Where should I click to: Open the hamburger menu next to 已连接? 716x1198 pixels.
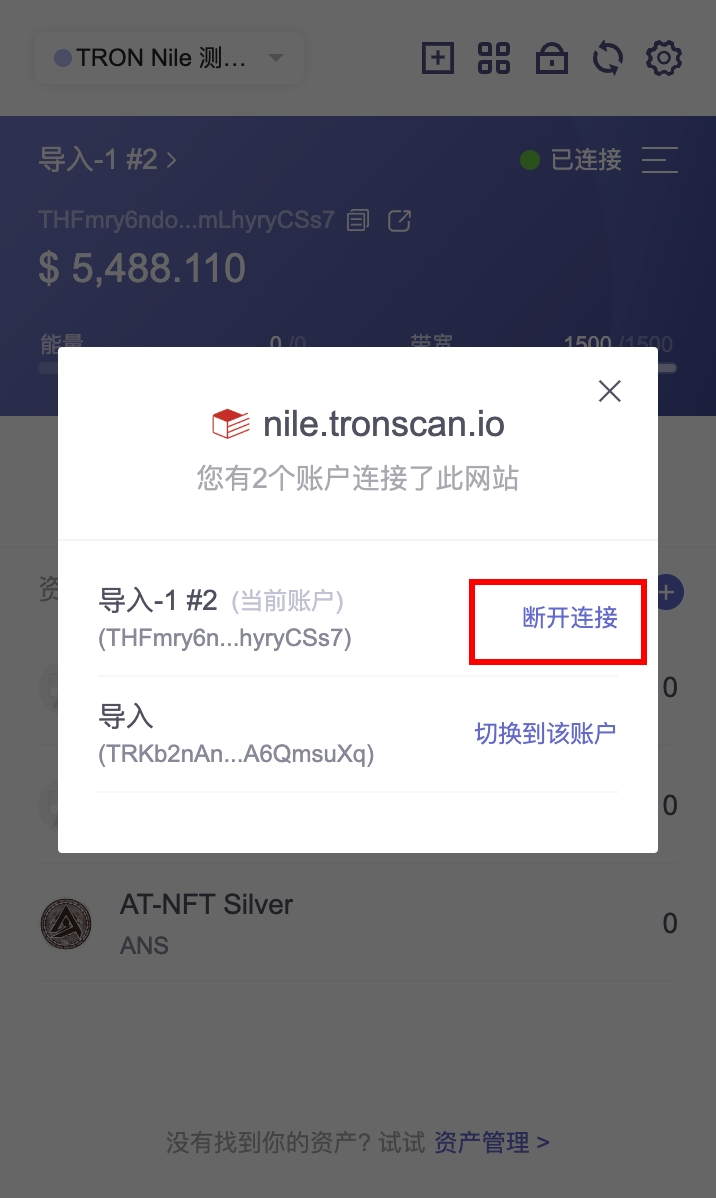(660, 160)
